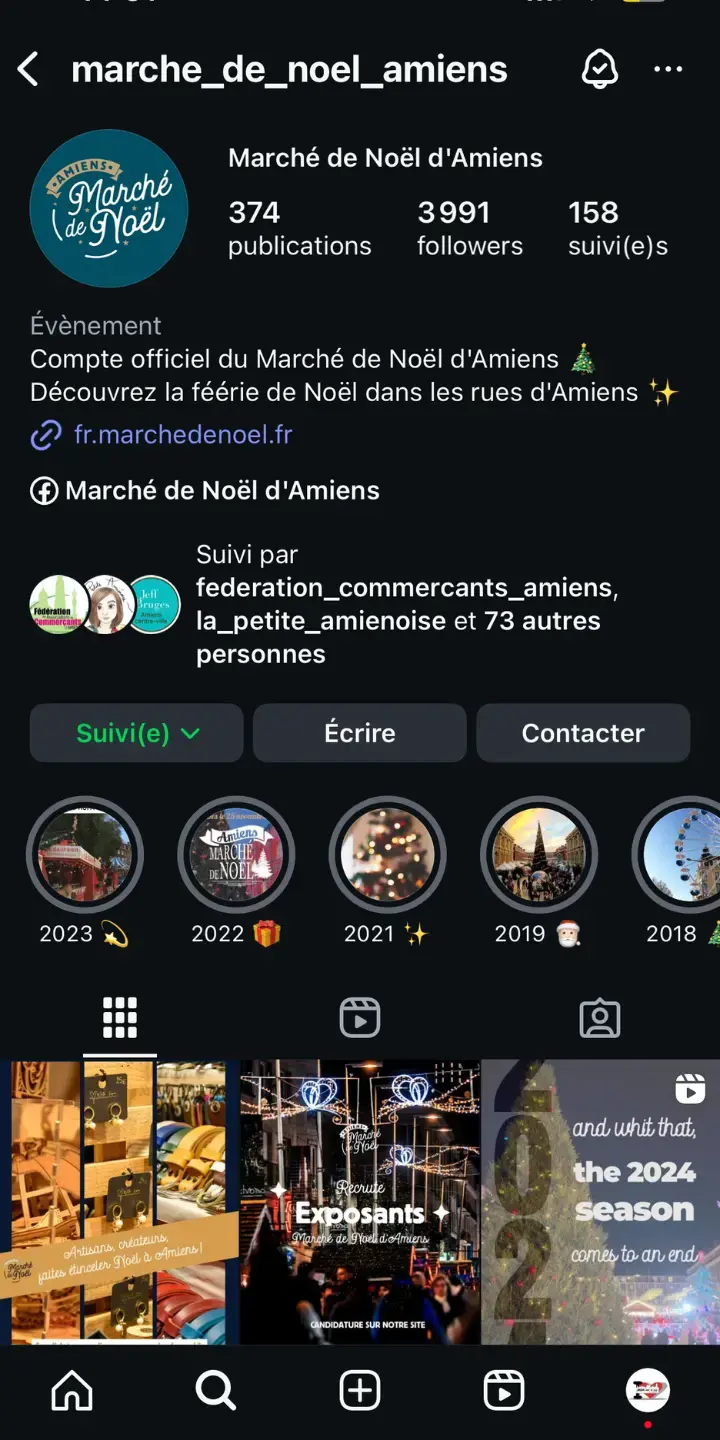This screenshot has width=720, height=1440.
Task: Open the three-dot overflow menu
Action: point(667,70)
